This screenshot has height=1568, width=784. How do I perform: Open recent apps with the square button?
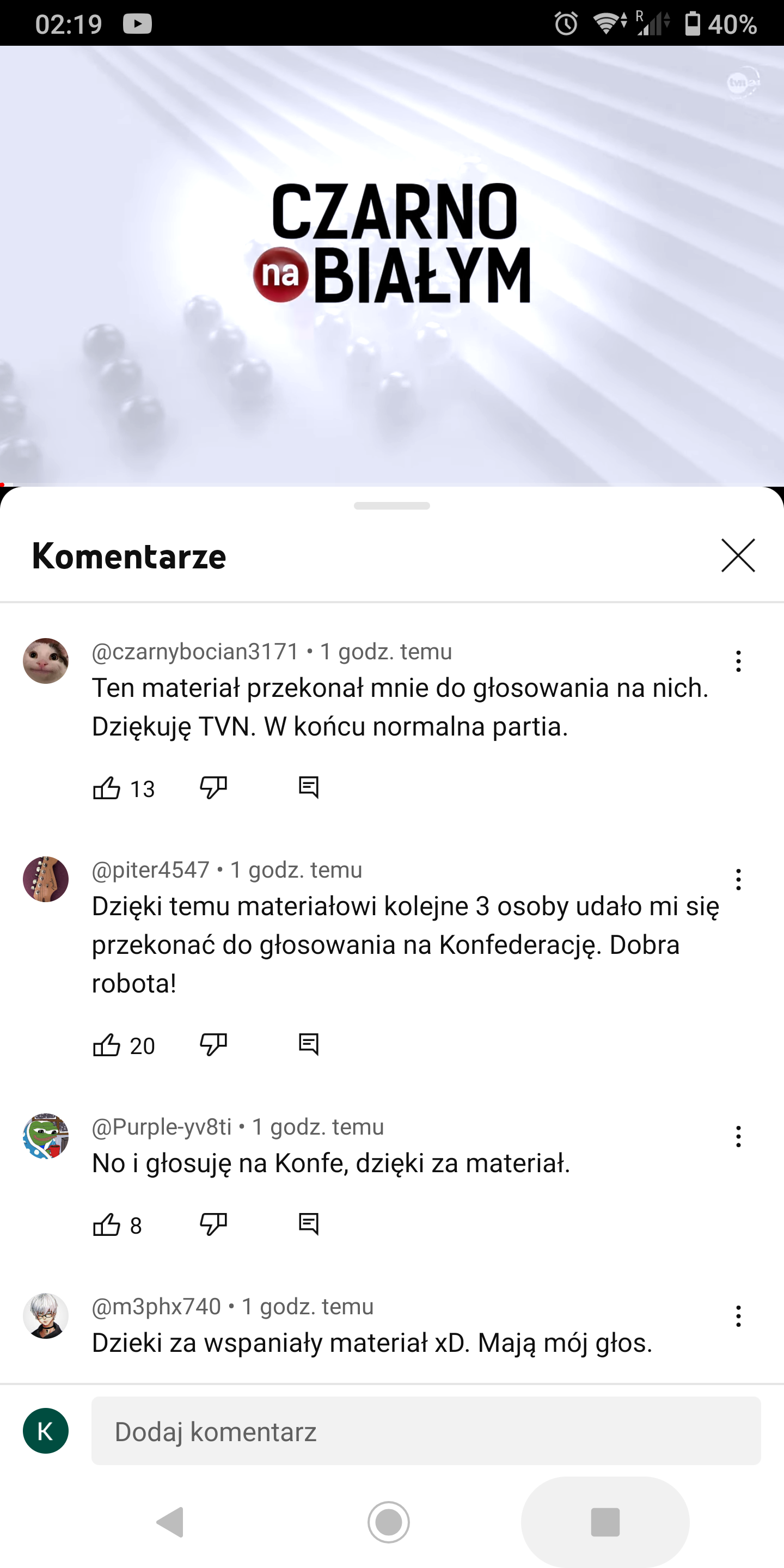click(605, 1522)
